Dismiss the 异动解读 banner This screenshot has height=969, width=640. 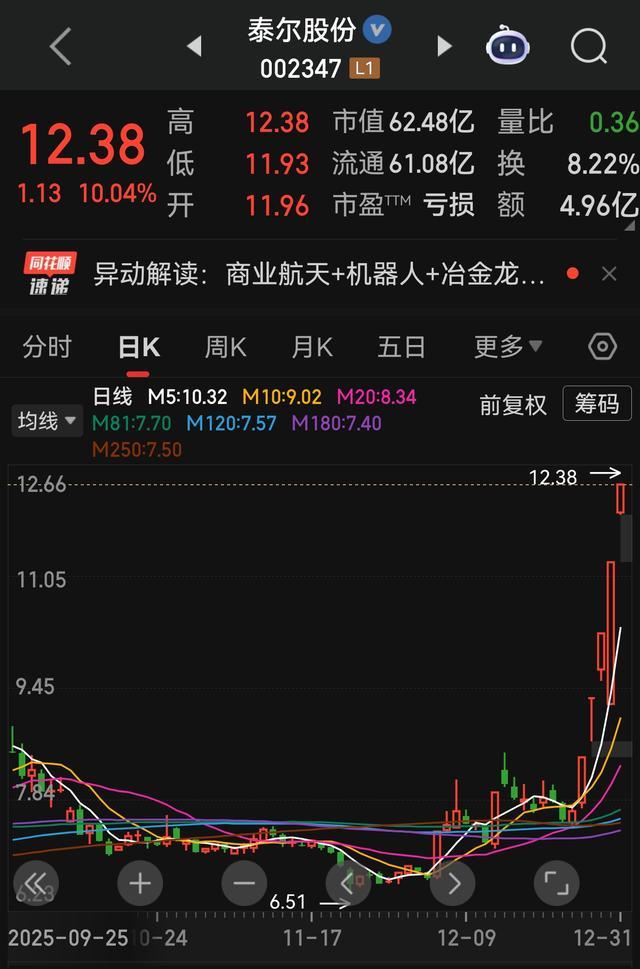609,273
